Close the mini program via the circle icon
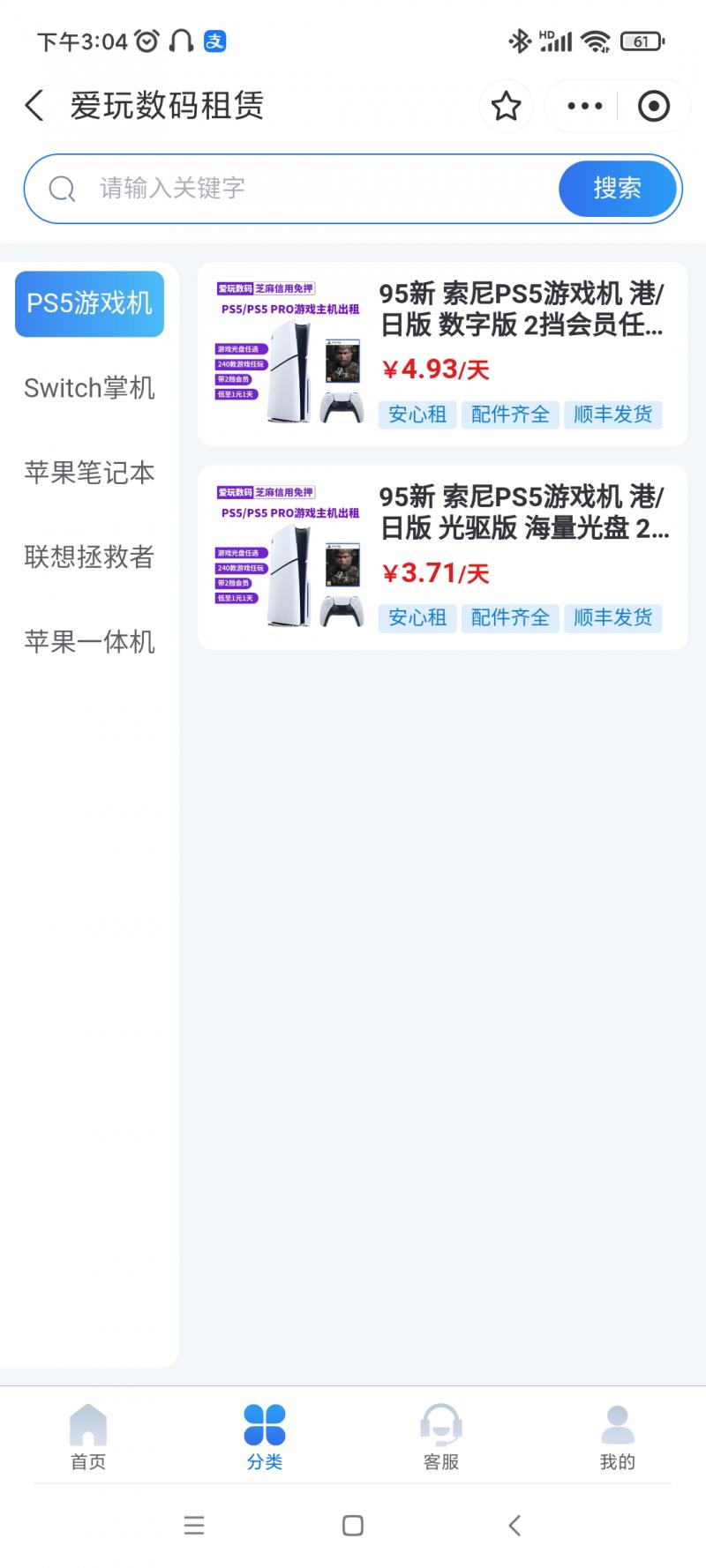This screenshot has height=1568, width=706. [x=653, y=107]
